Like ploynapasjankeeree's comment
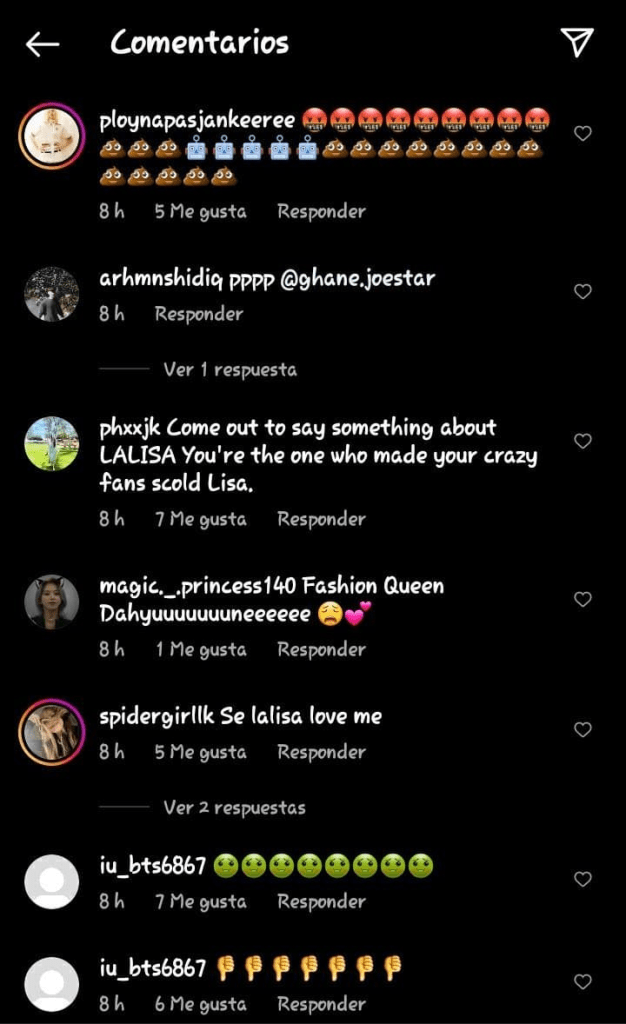Screen dimensions: 626x1024 [x=582, y=133]
